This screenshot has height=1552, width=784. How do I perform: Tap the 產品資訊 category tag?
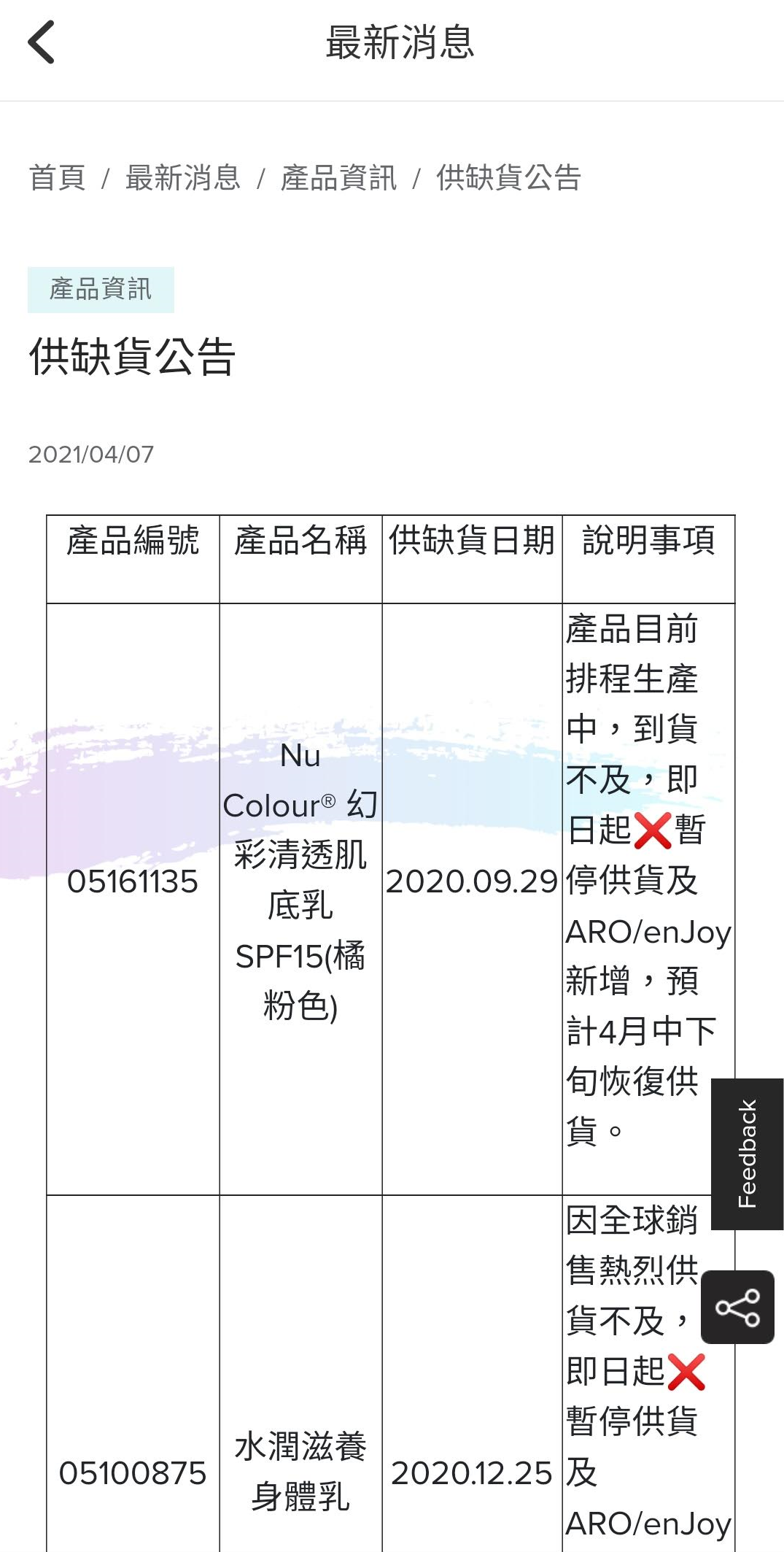(101, 290)
